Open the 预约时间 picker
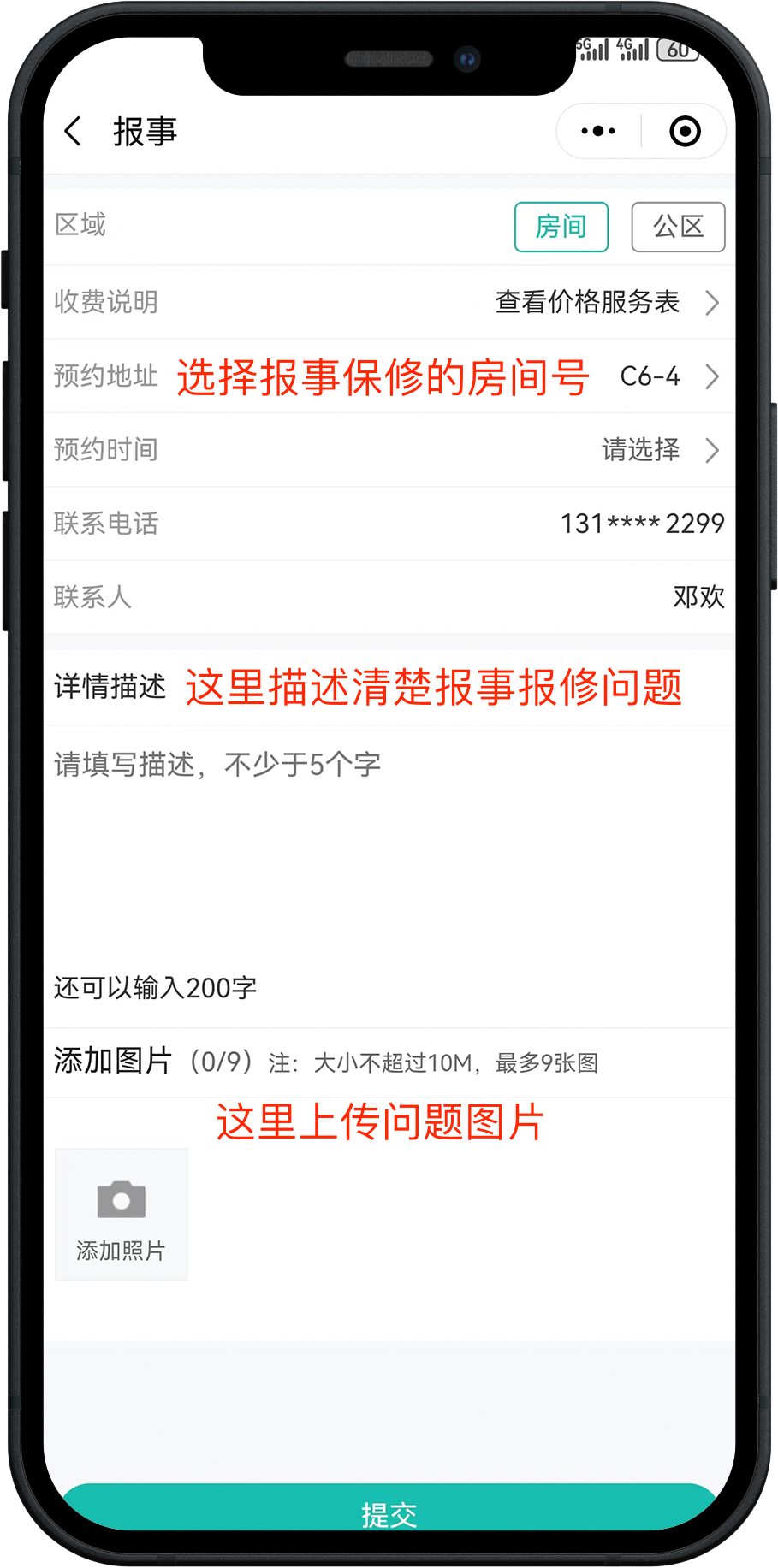778x1568 pixels. click(658, 450)
